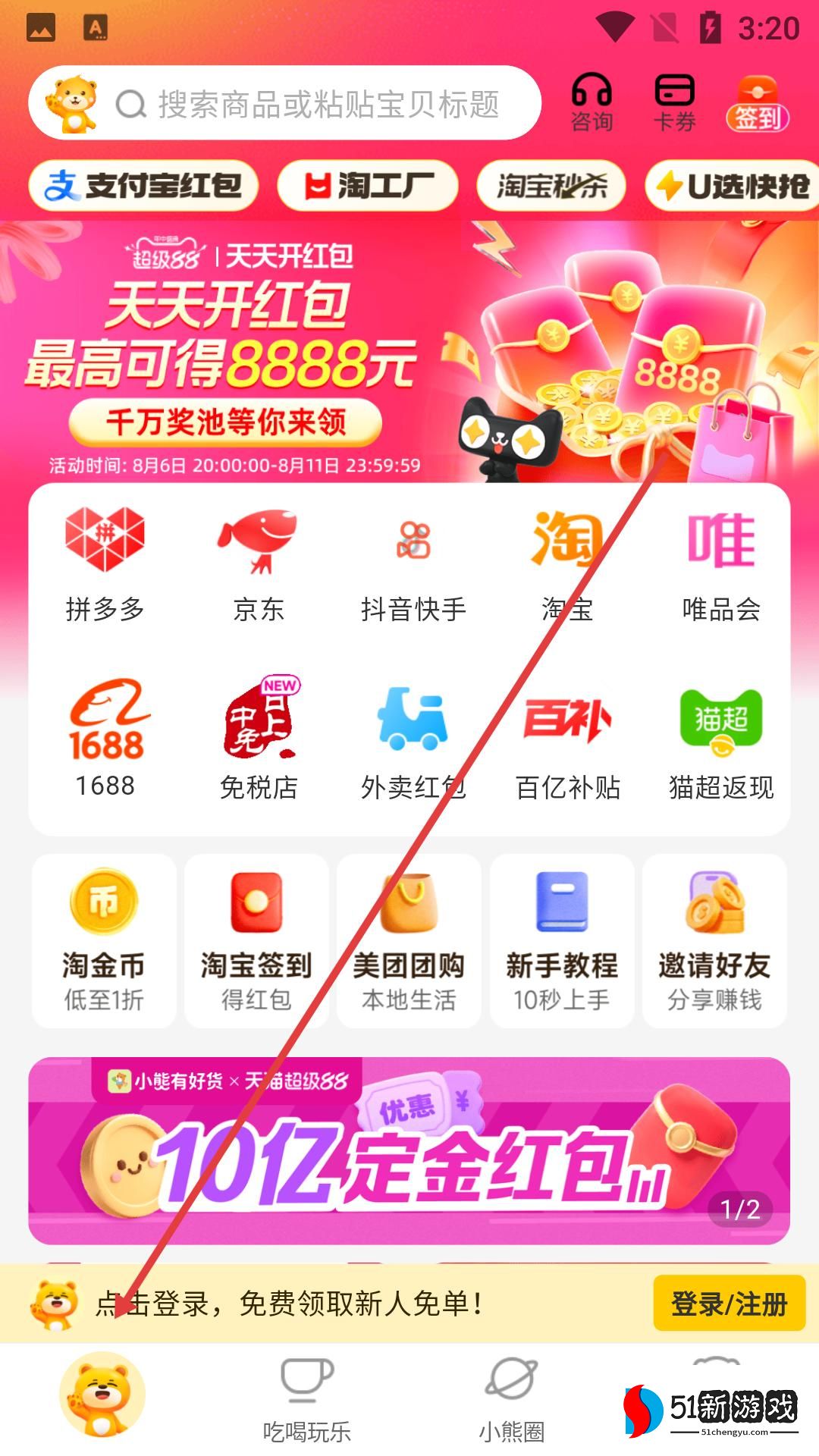Select the 淘工厂 chip
This screenshot has width=819, height=1456.
click(x=369, y=186)
